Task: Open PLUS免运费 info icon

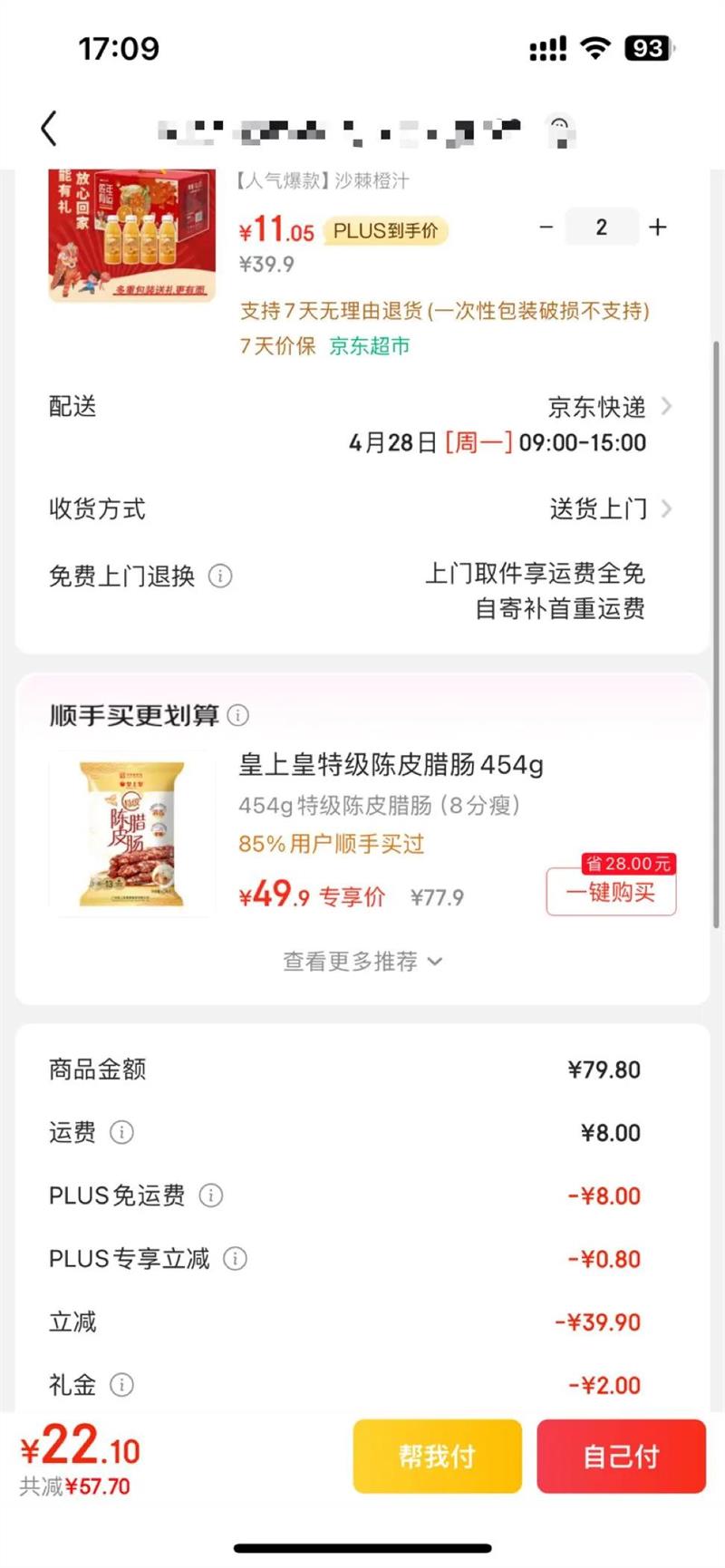Action: (211, 1195)
